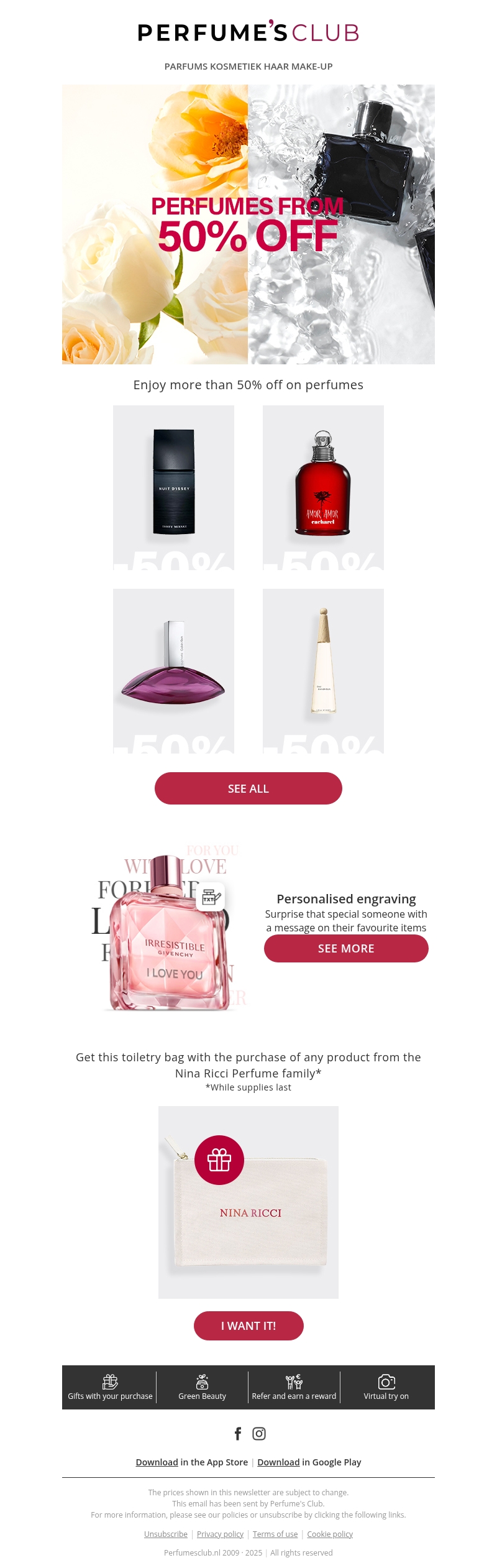Screen dimensions: 497x1568
Task: Download in the App Store link
Action: pyautogui.click(x=192, y=1462)
